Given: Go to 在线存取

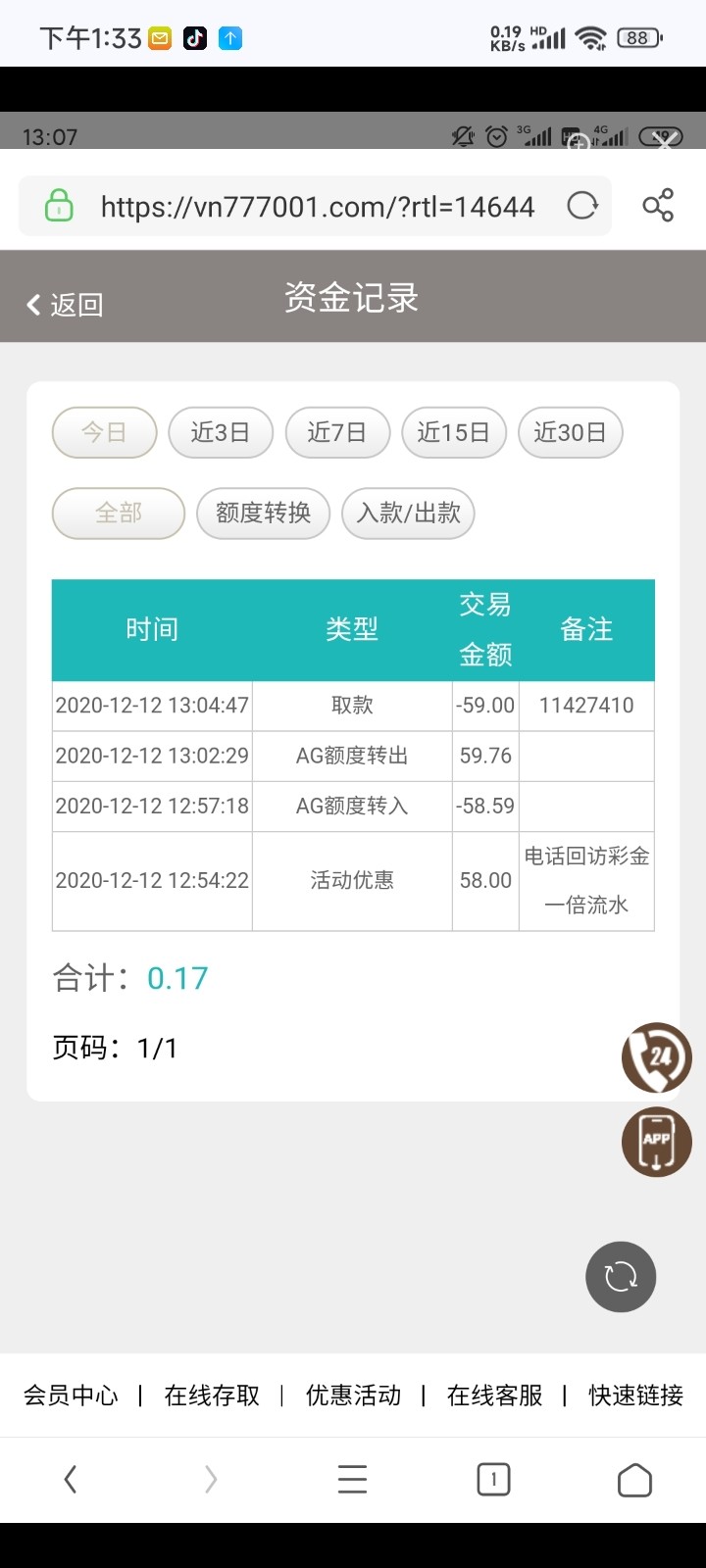Looking at the screenshot, I should [x=212, y=1396].
